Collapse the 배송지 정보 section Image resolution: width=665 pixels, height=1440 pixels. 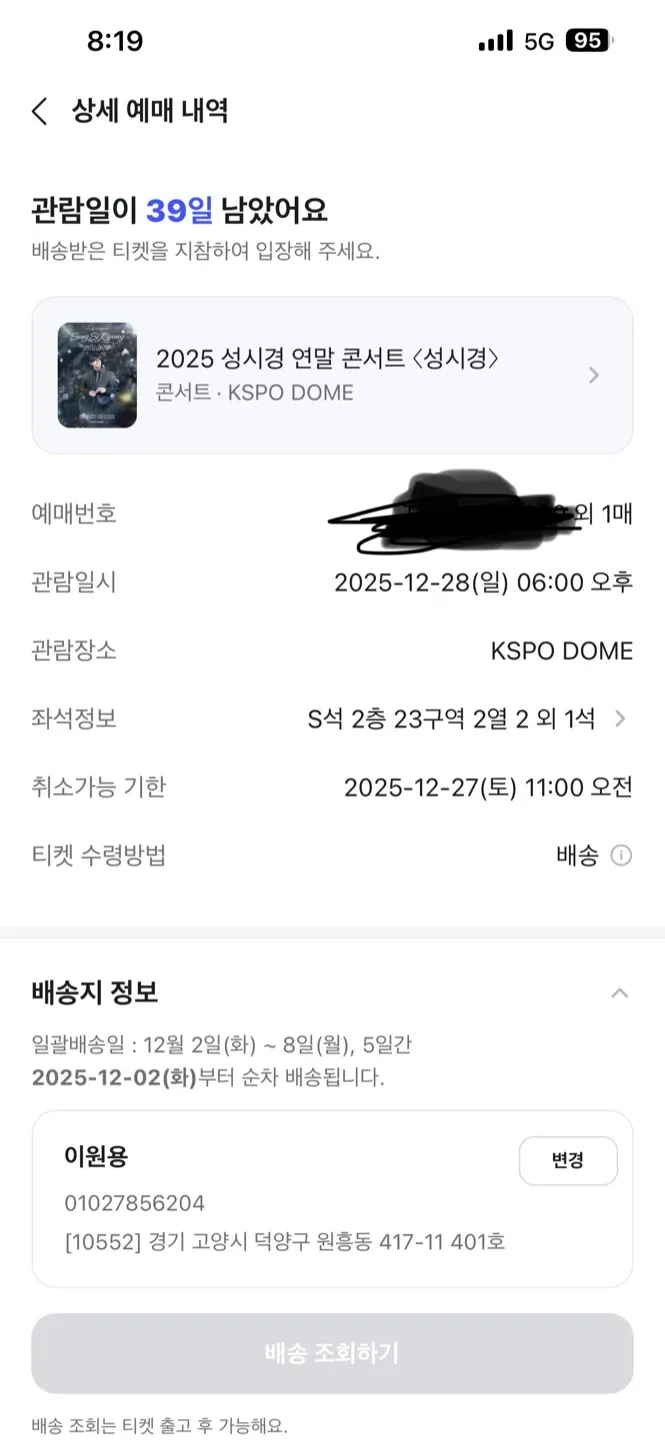[x=620, y=993]
